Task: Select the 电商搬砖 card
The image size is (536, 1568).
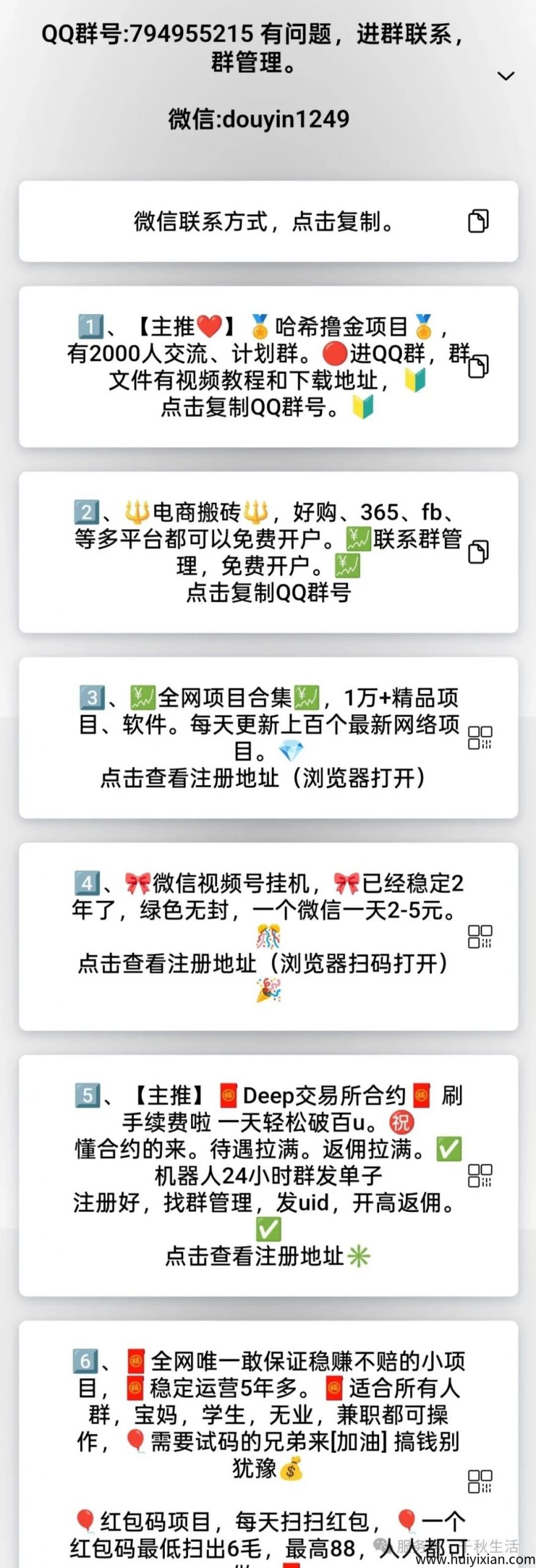Action: pyautogui.click(x=268, y=552)
